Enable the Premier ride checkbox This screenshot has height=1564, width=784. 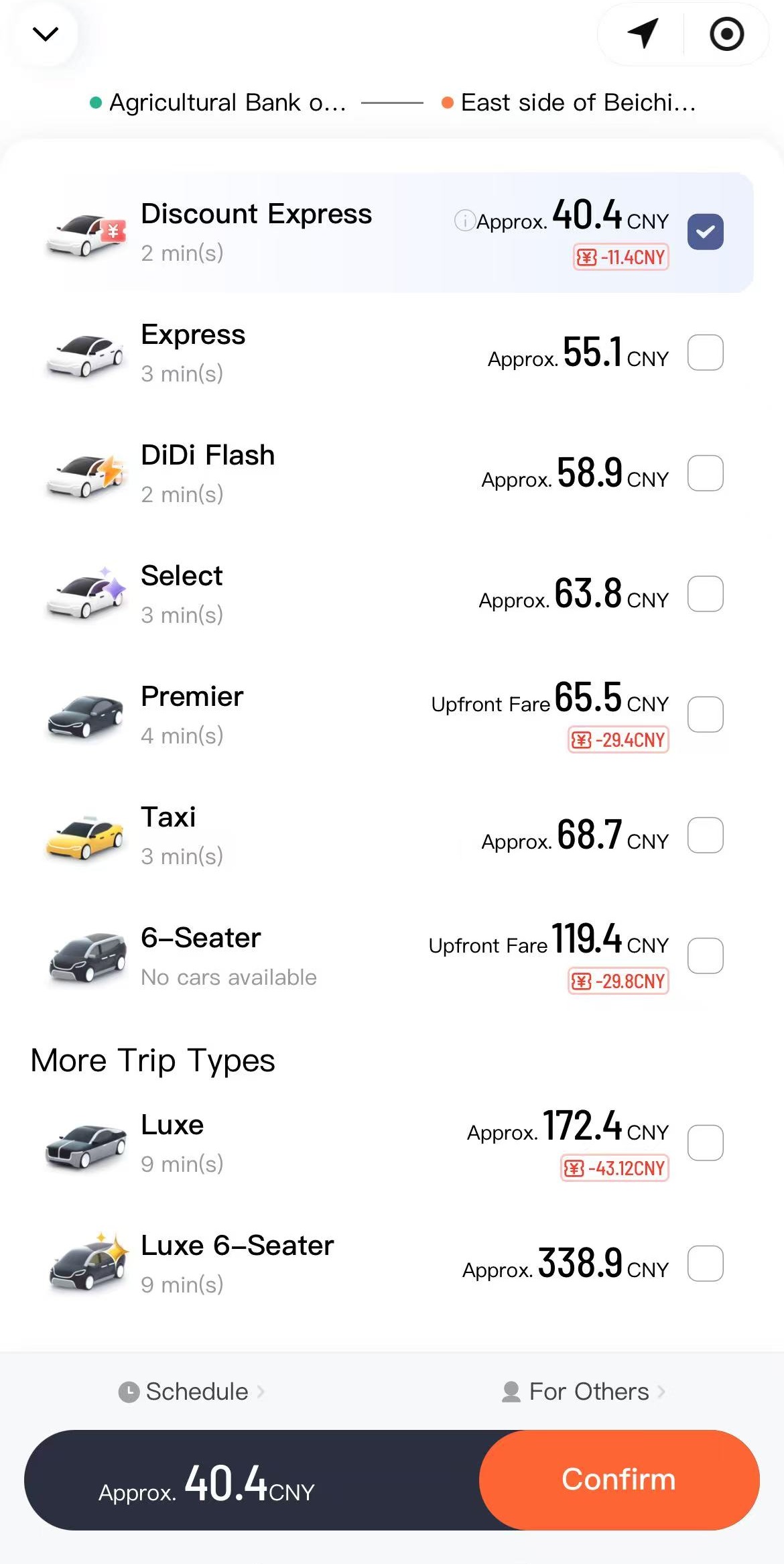705,715
